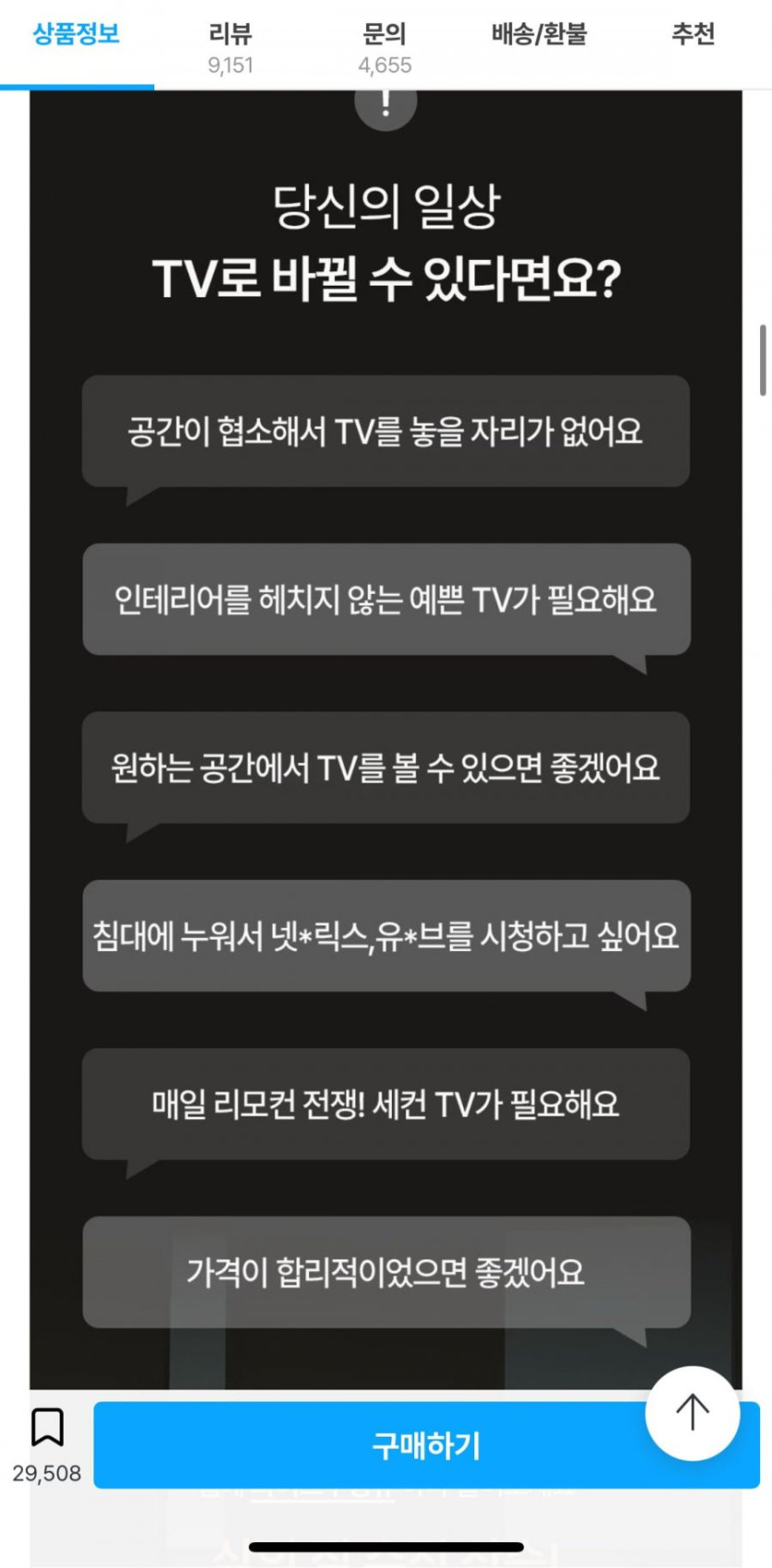Jump back to top with arrow button
772x1568 pixels.
click(x=692, y=1413)
